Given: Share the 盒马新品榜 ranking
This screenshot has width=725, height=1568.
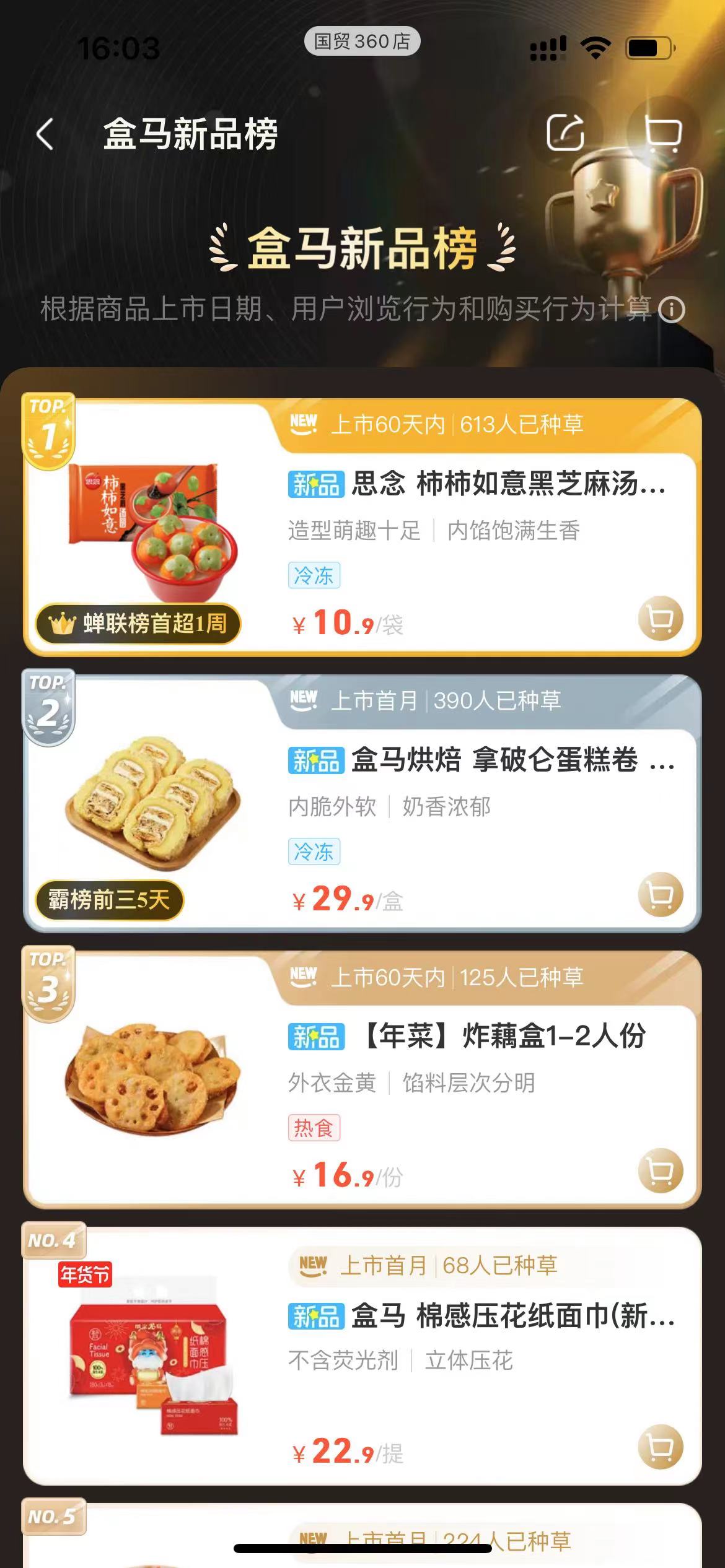Looking at the screenshot, I should 565,132.
